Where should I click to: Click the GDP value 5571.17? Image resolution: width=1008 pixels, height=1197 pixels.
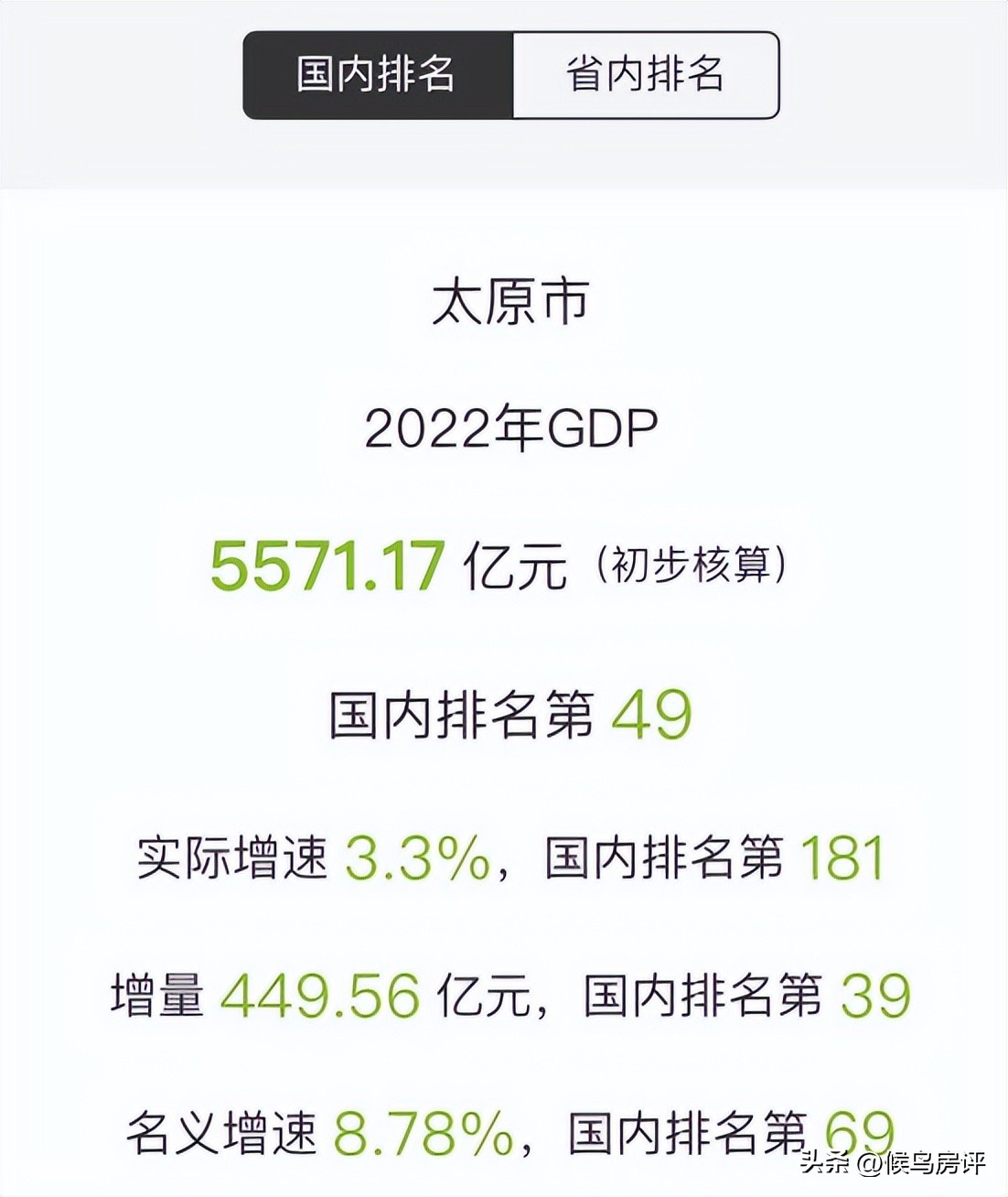pos(327,567)
